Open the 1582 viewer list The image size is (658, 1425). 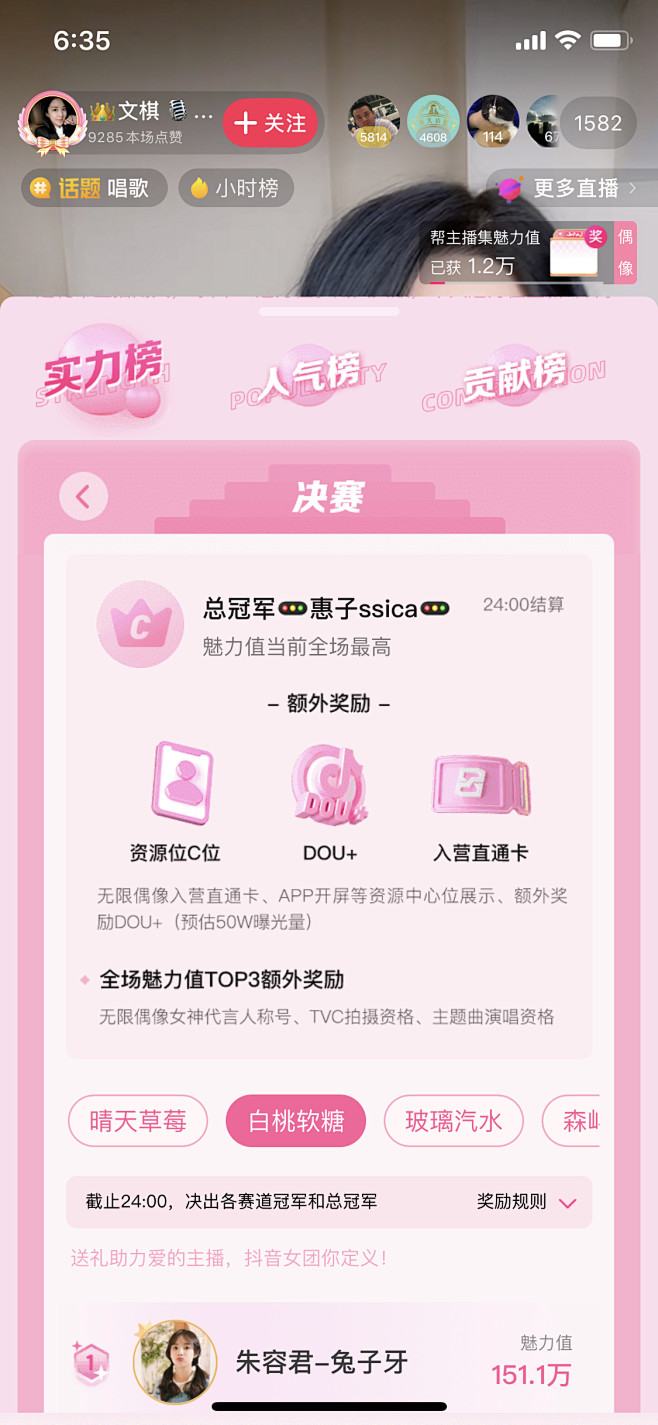click(x=598, y=123)
